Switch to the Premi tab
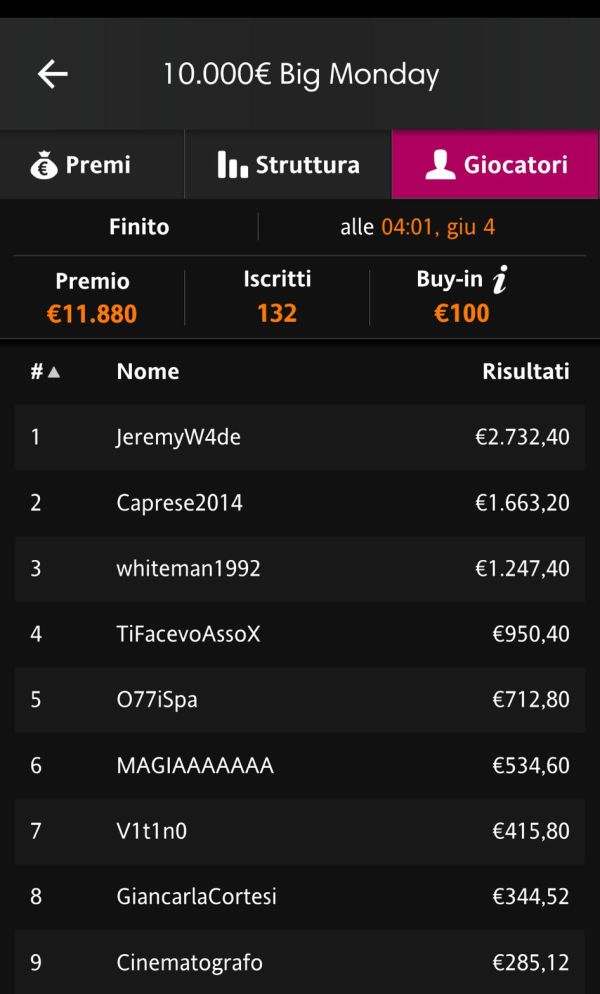 click(x=92, y=165)
